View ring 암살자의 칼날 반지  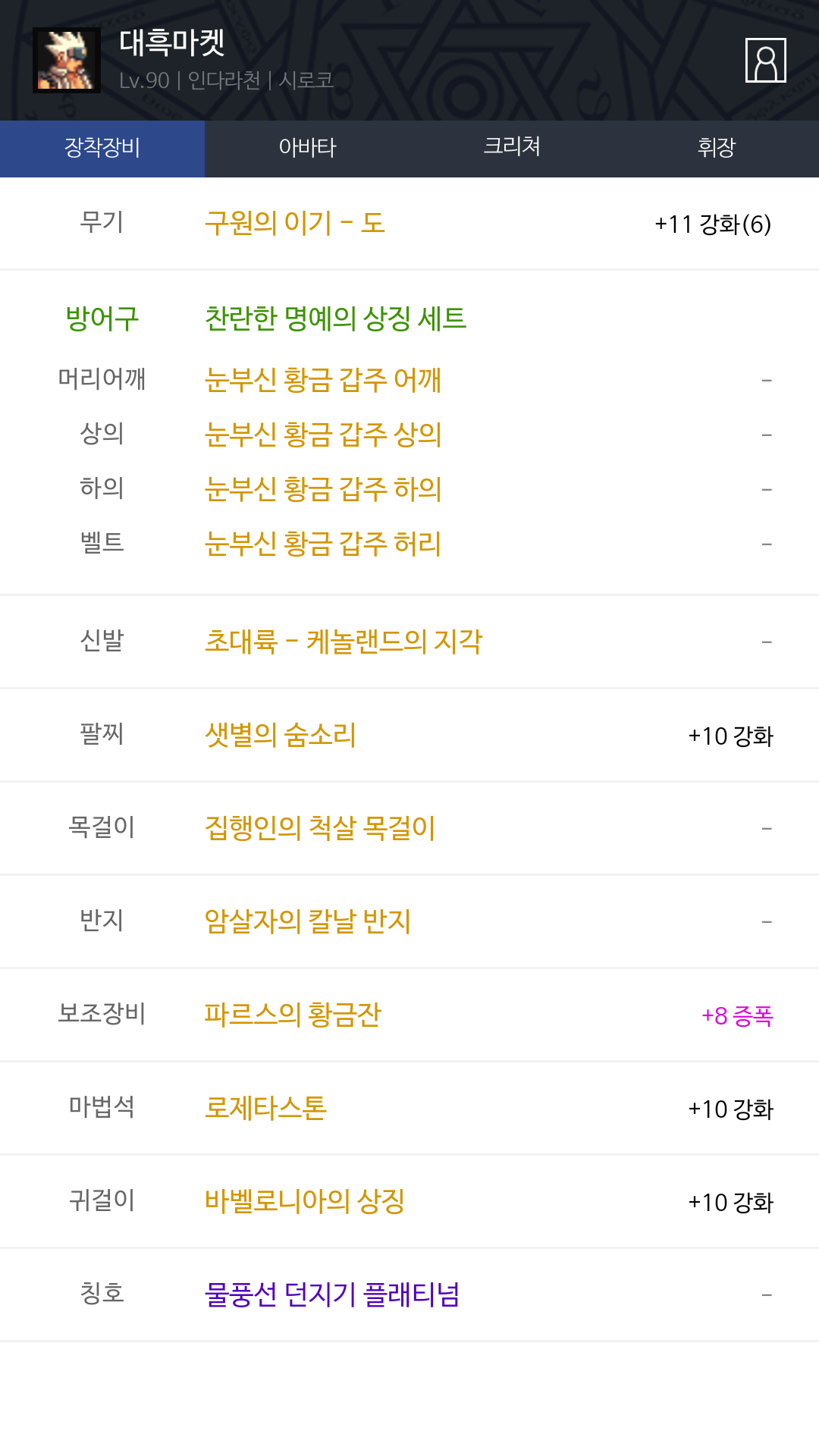(308, 921)
